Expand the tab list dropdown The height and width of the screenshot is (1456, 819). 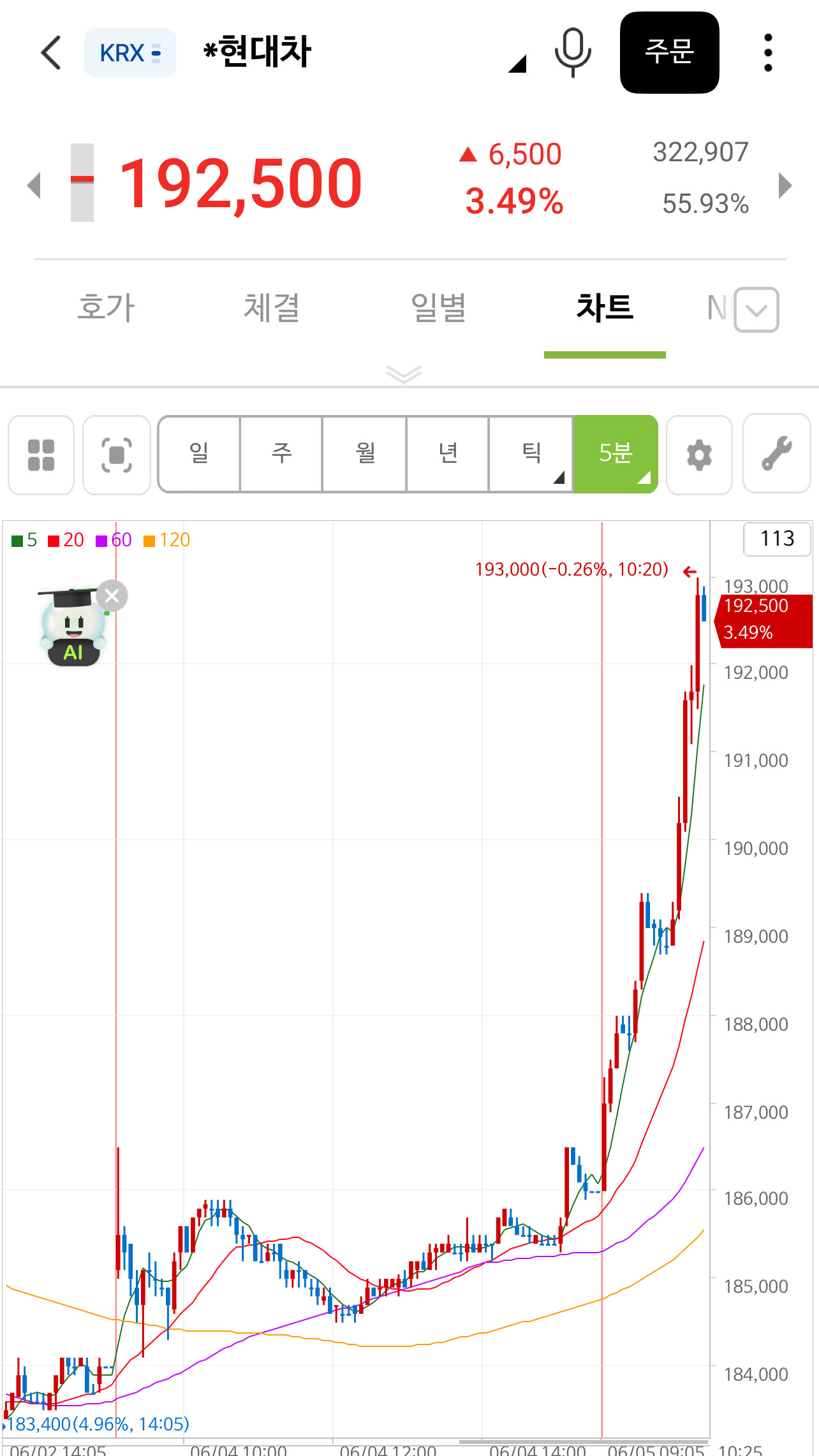pyautogui.click(x=756, y=310)
